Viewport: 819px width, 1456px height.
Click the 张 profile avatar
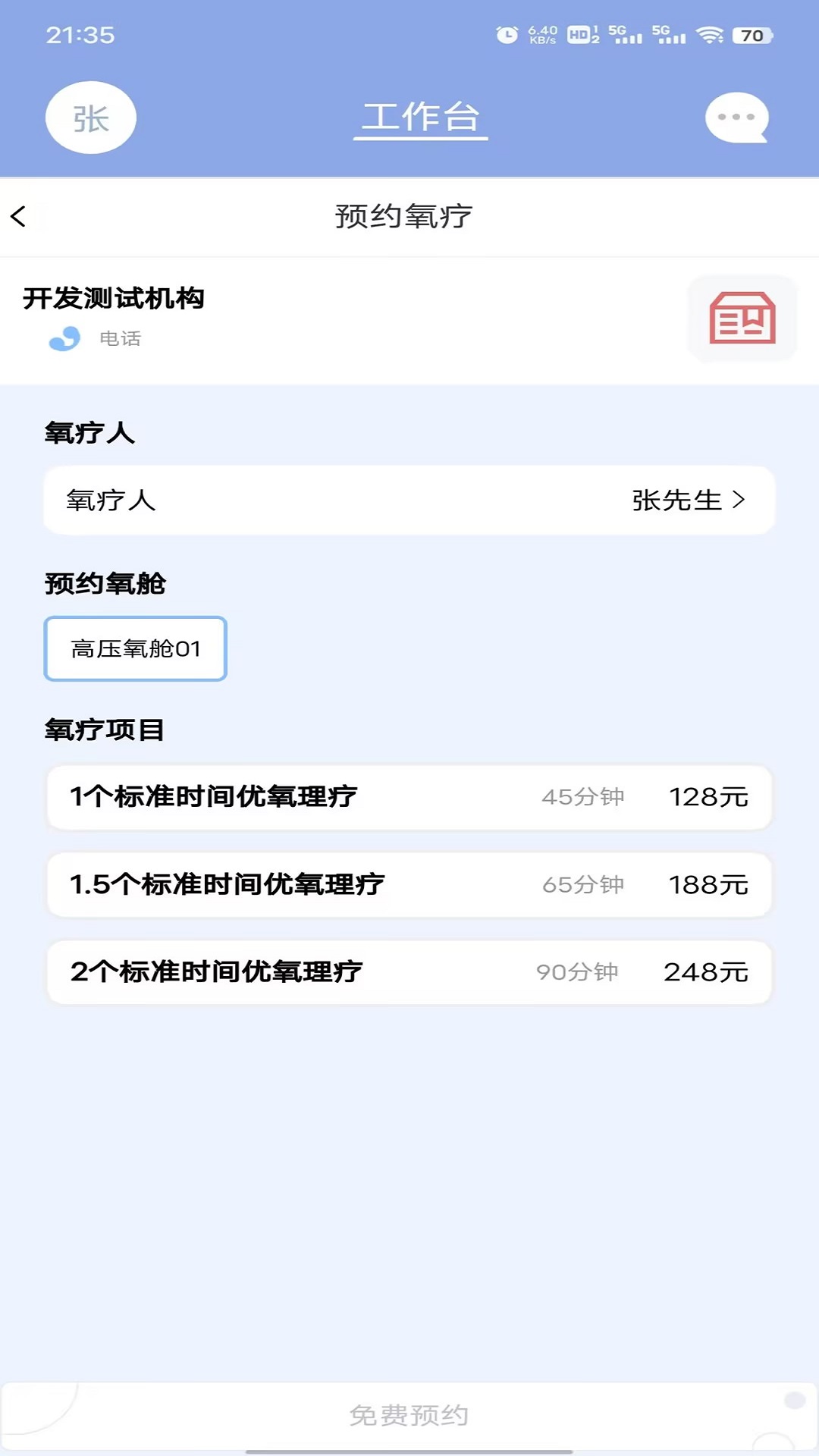[90, 117]
